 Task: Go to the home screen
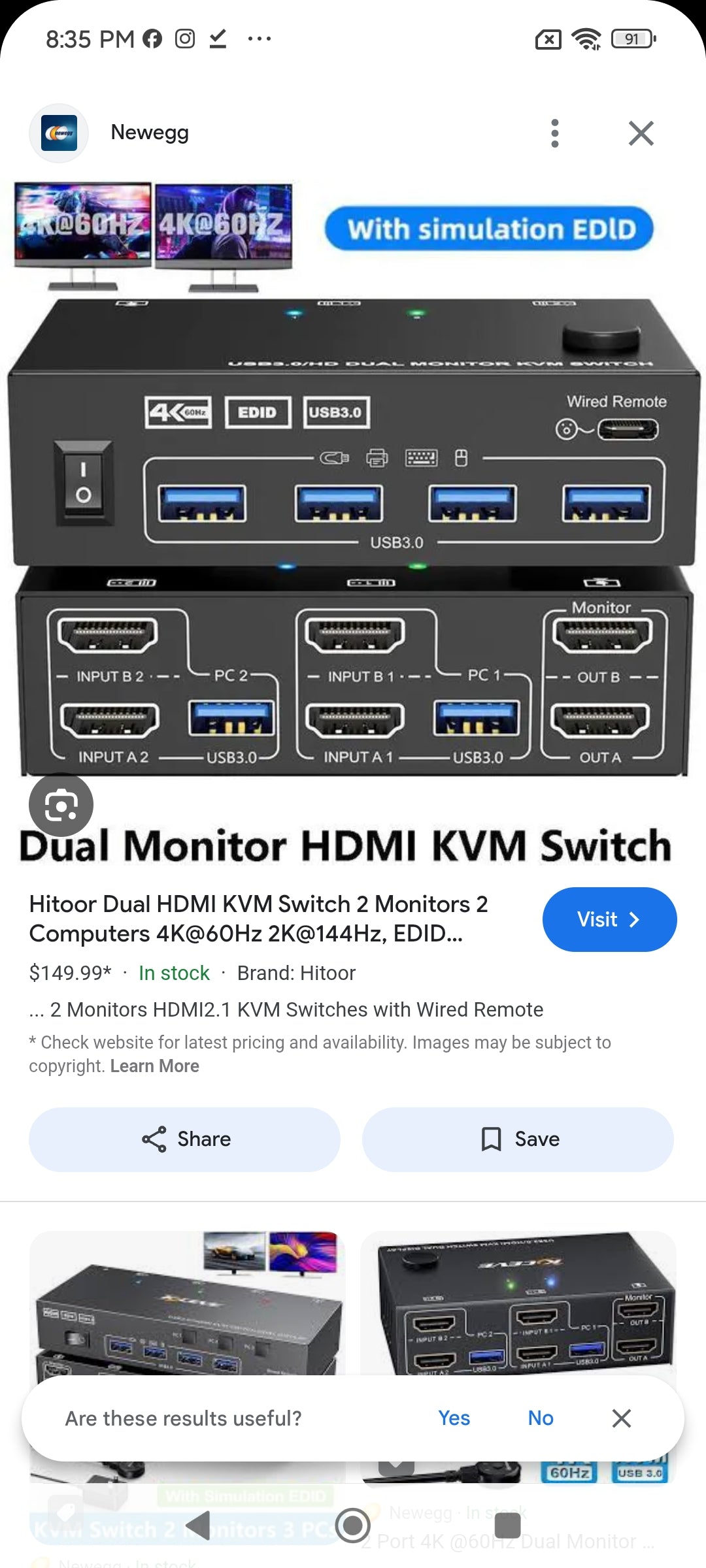353,1526
